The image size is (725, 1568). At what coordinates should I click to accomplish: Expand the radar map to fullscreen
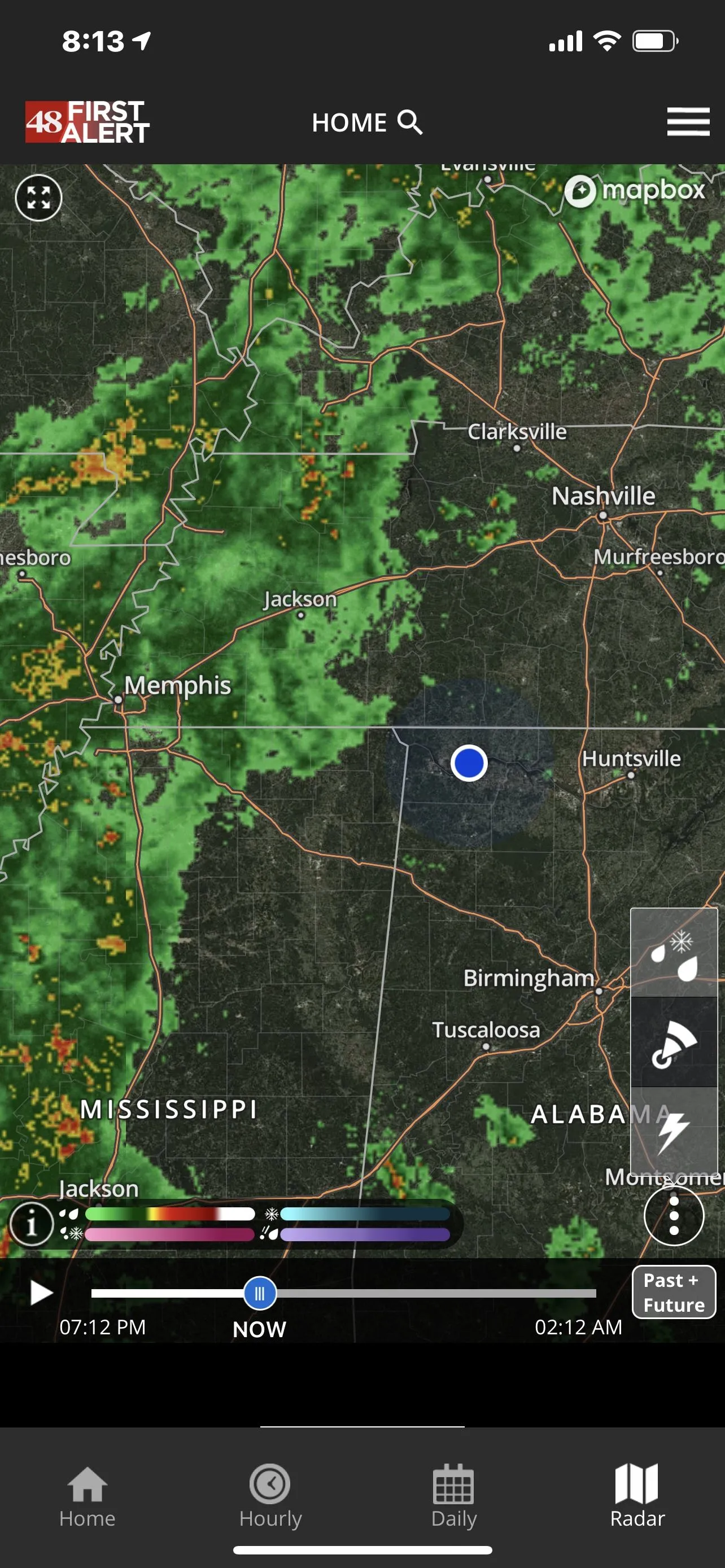point(38,198)
